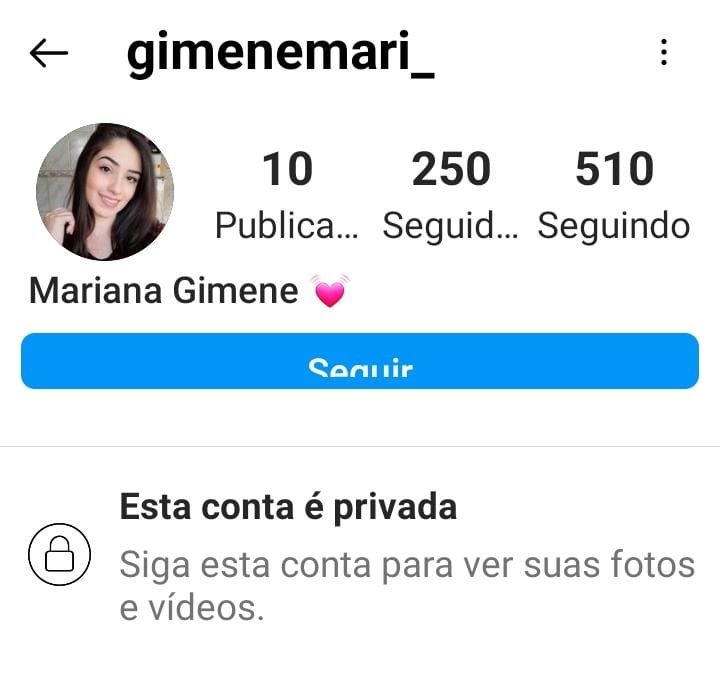Open the 250 followers list
Viewport: 720px width, 675px height.
coord(451,196)
